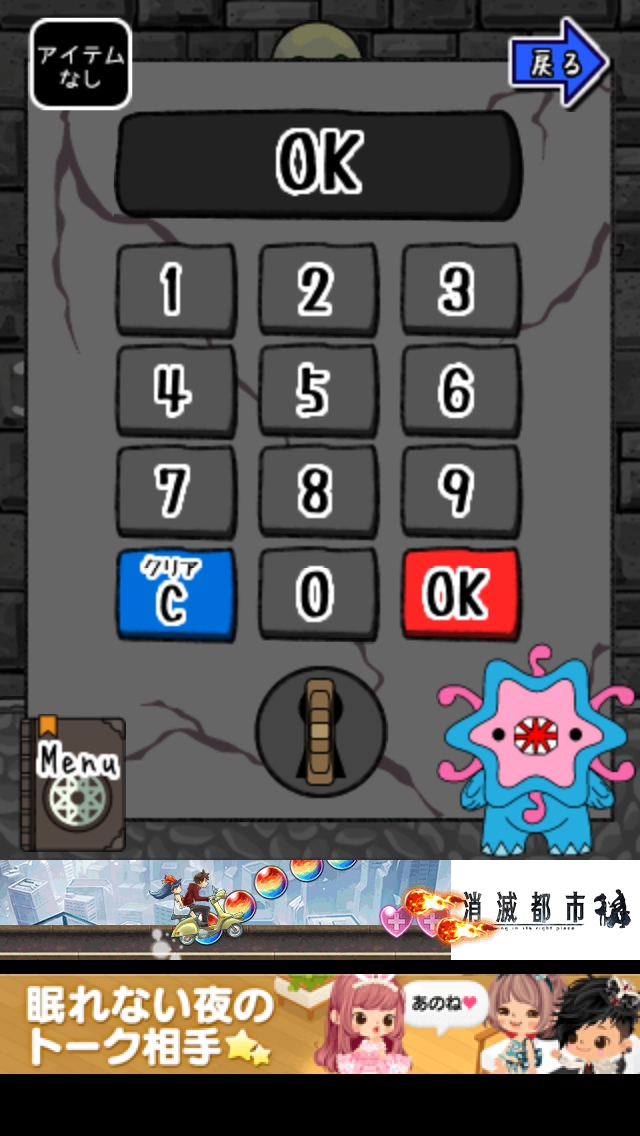Open the 消滅都市 game ad banner

pyautogui.click(x=320, y=909)
